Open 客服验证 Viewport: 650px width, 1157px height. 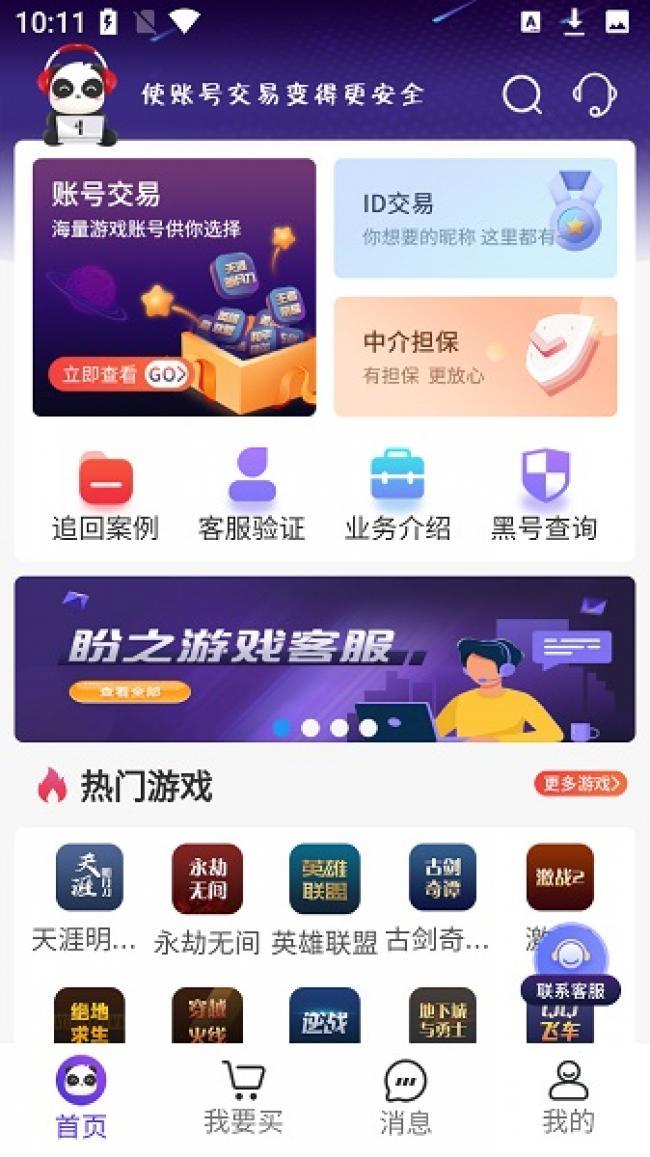click(251, 495)
